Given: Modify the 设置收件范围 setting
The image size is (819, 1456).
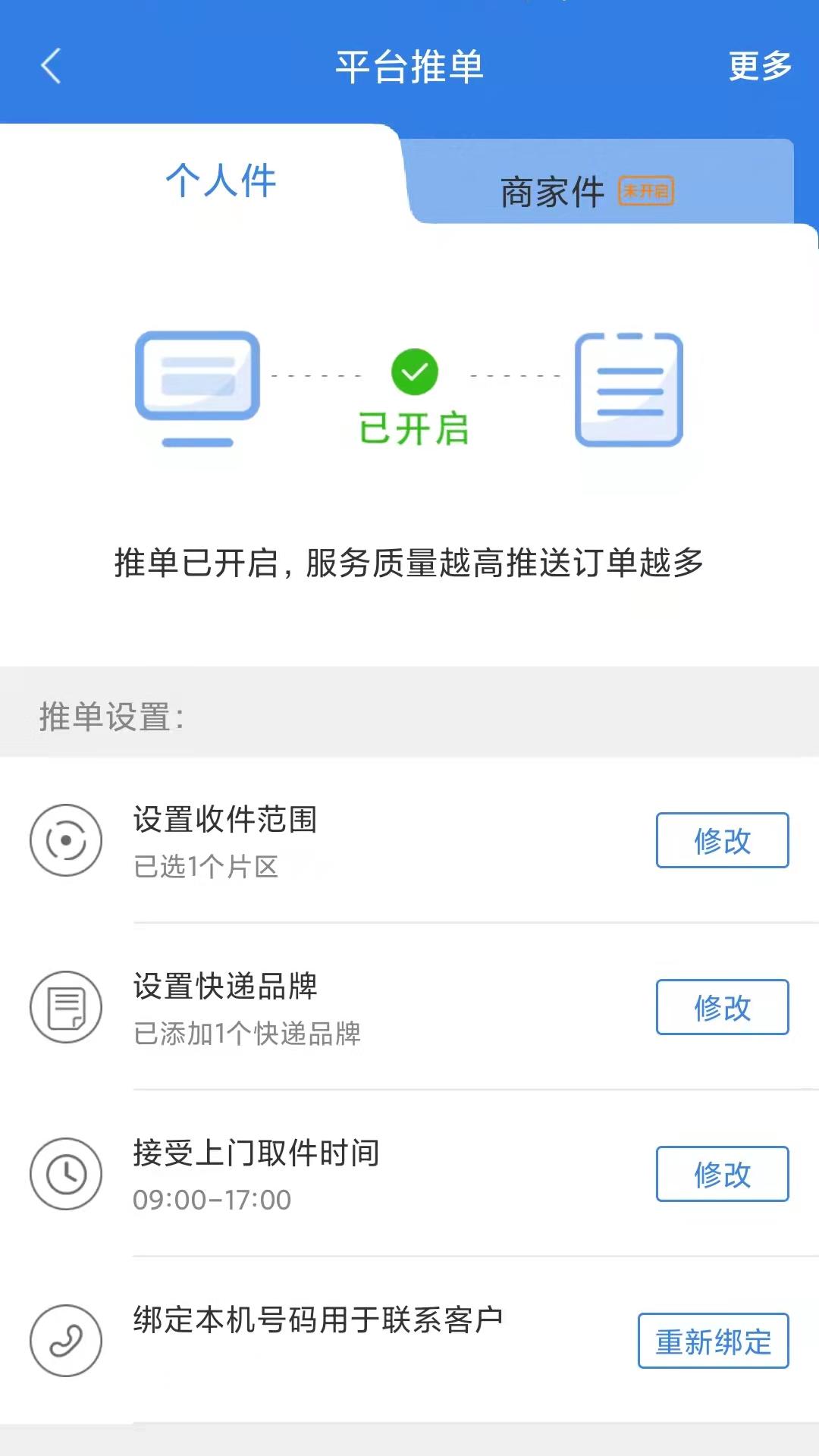Looking at the screenshot, I should [x=721, y=840].
